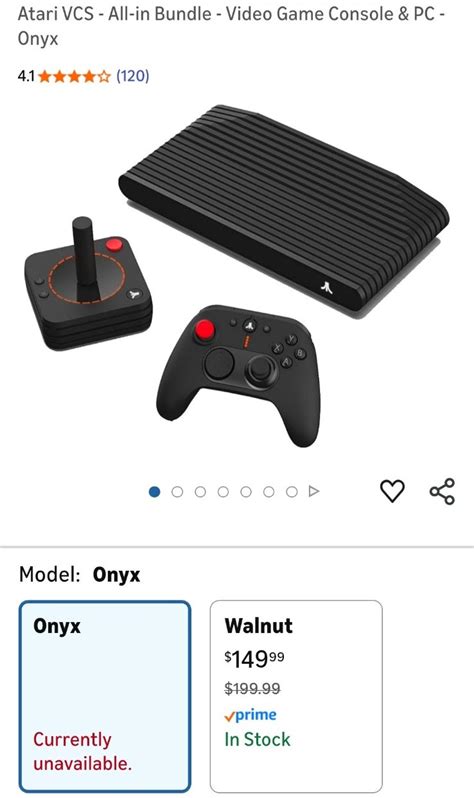Open the 120 customer ratings
Screen dimensions: 474x798
click(x=132, y=76)
